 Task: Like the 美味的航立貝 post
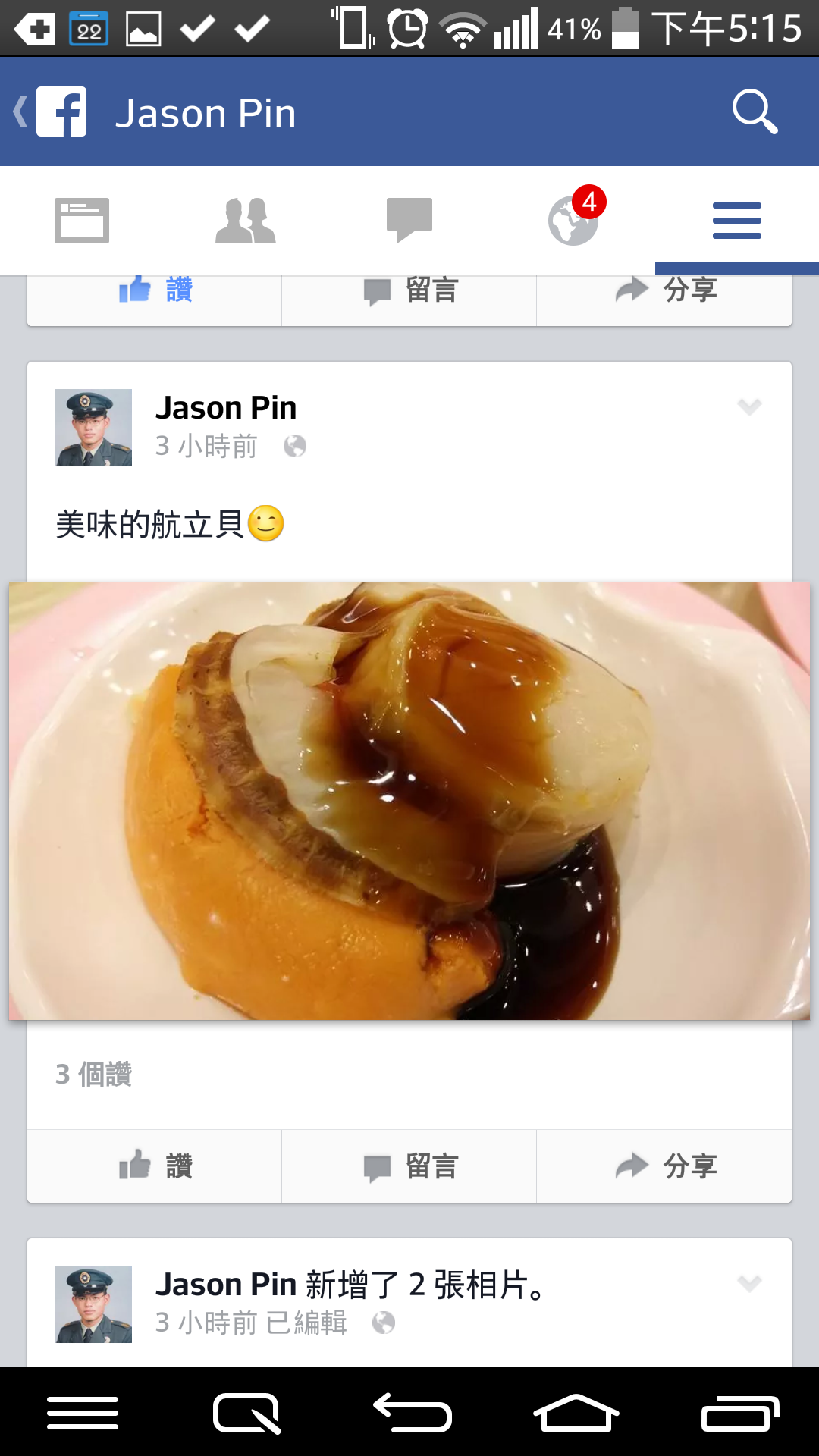155,1166
